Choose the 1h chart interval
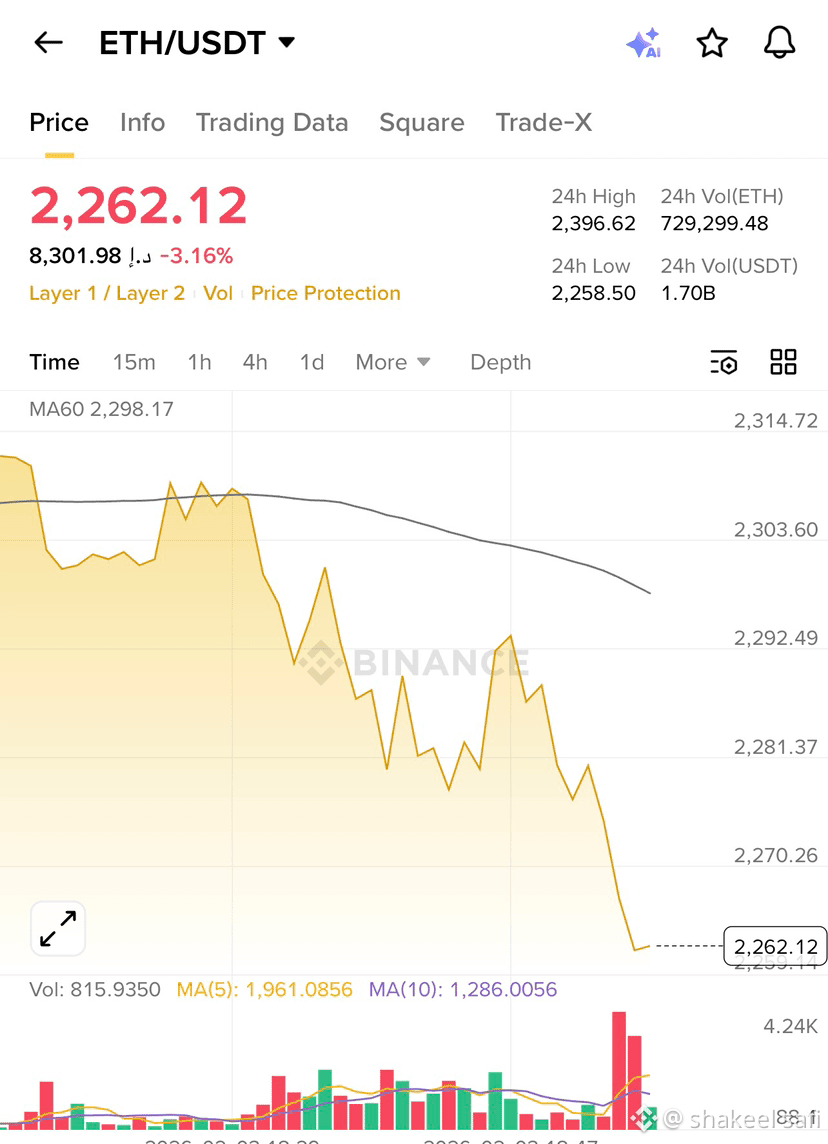This screenshot has width=828, height=1144. [x=199, y=362]
